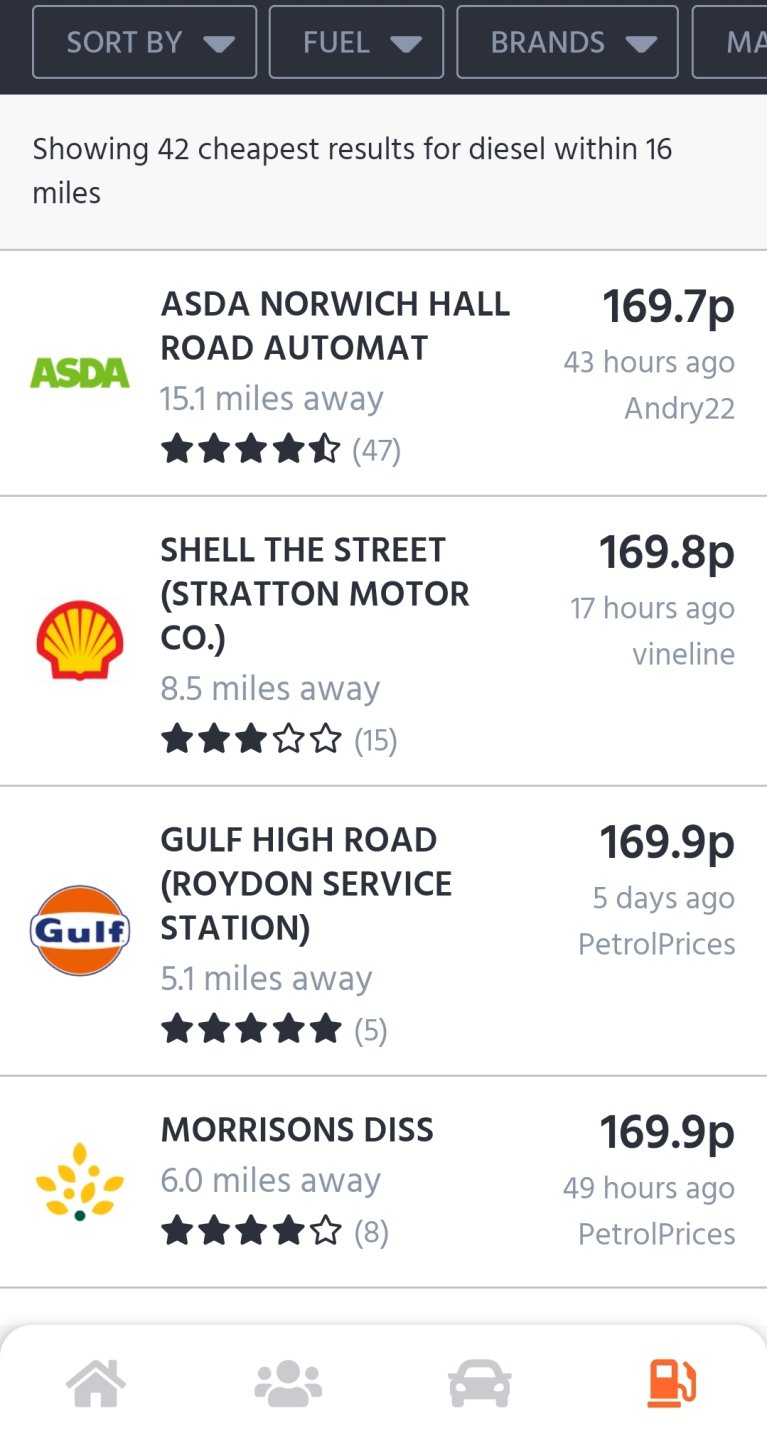Rate Shell The Street with five stars
Viewport: 767px width, 1440px height.
pyautogui.click(x=327, y=740)
